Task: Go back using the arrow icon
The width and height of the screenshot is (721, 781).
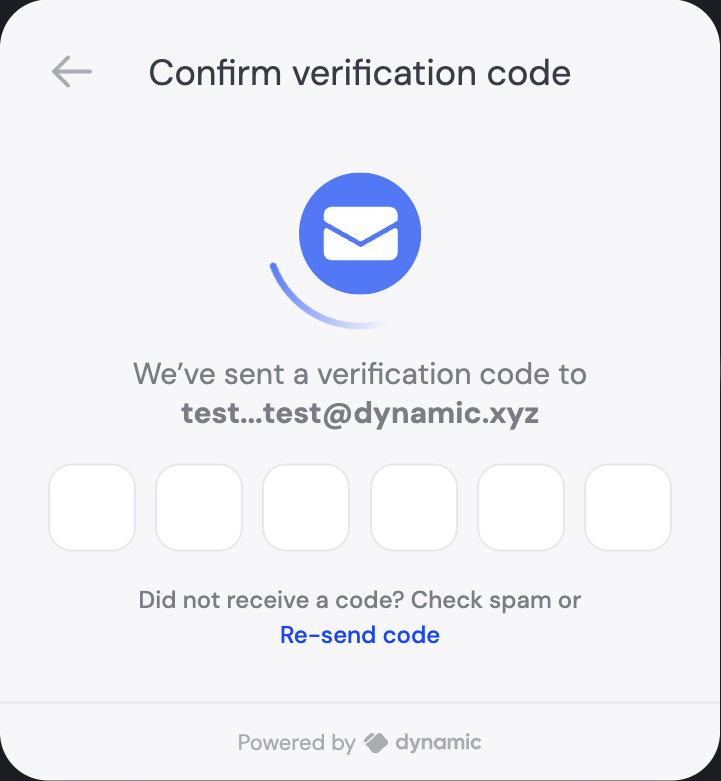Action: tap(72, 72)
